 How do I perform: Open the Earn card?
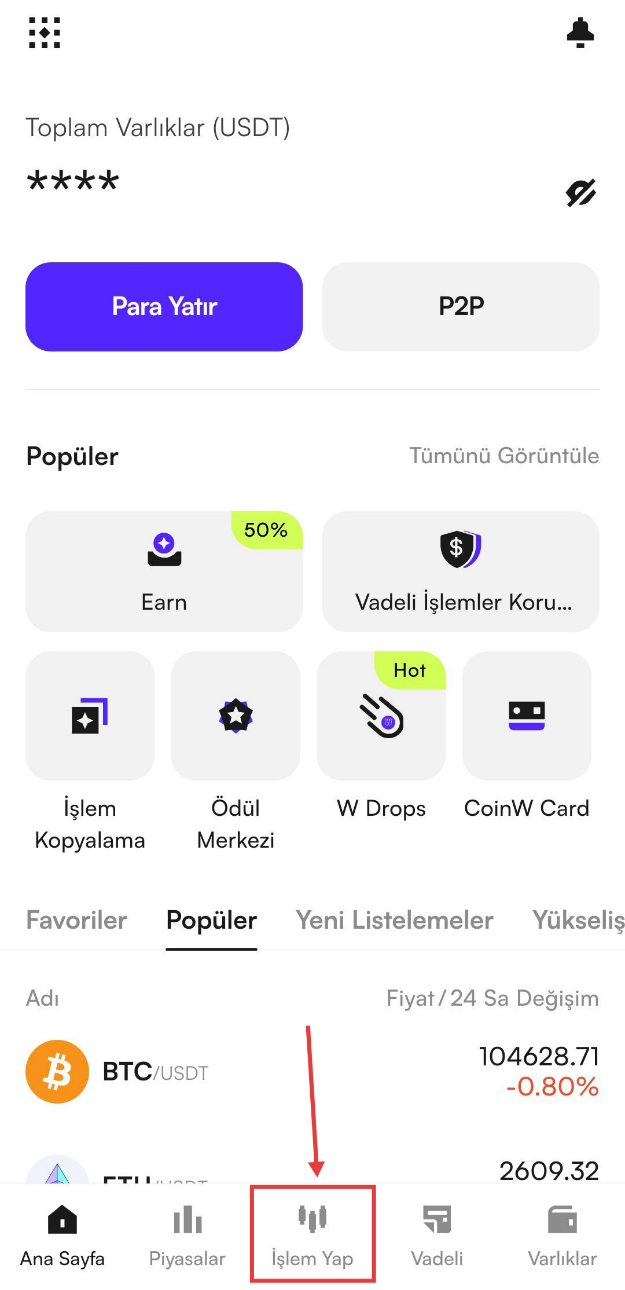(x=164, y=571)
